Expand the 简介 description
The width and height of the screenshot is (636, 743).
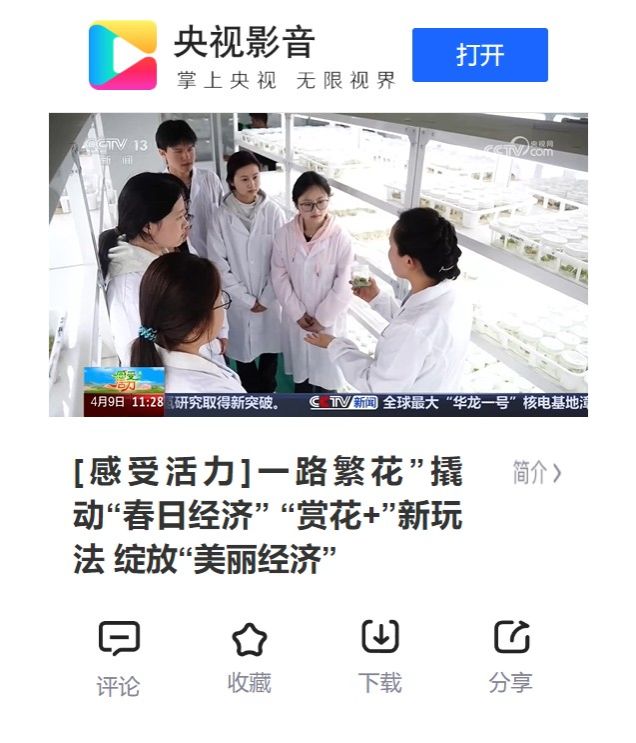(x=537, y=473)
